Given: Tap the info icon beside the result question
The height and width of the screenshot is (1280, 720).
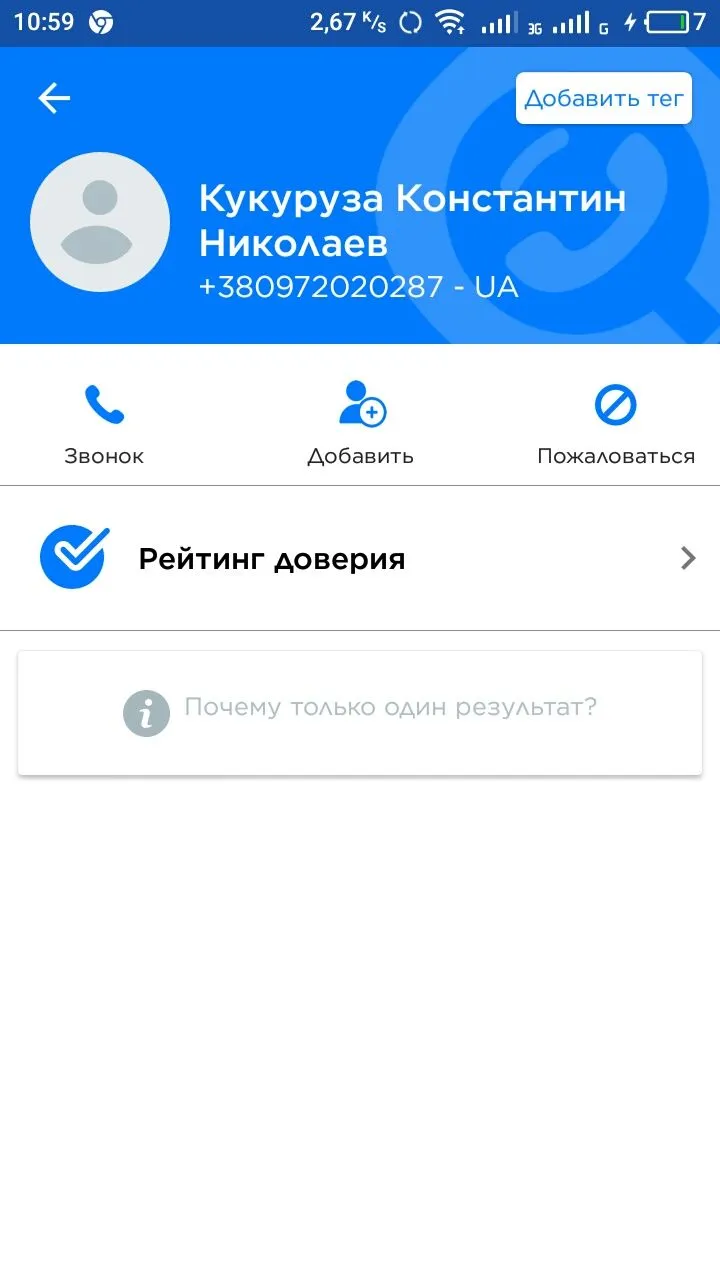Looking at the screenshot, I should (x=146, y=712).
